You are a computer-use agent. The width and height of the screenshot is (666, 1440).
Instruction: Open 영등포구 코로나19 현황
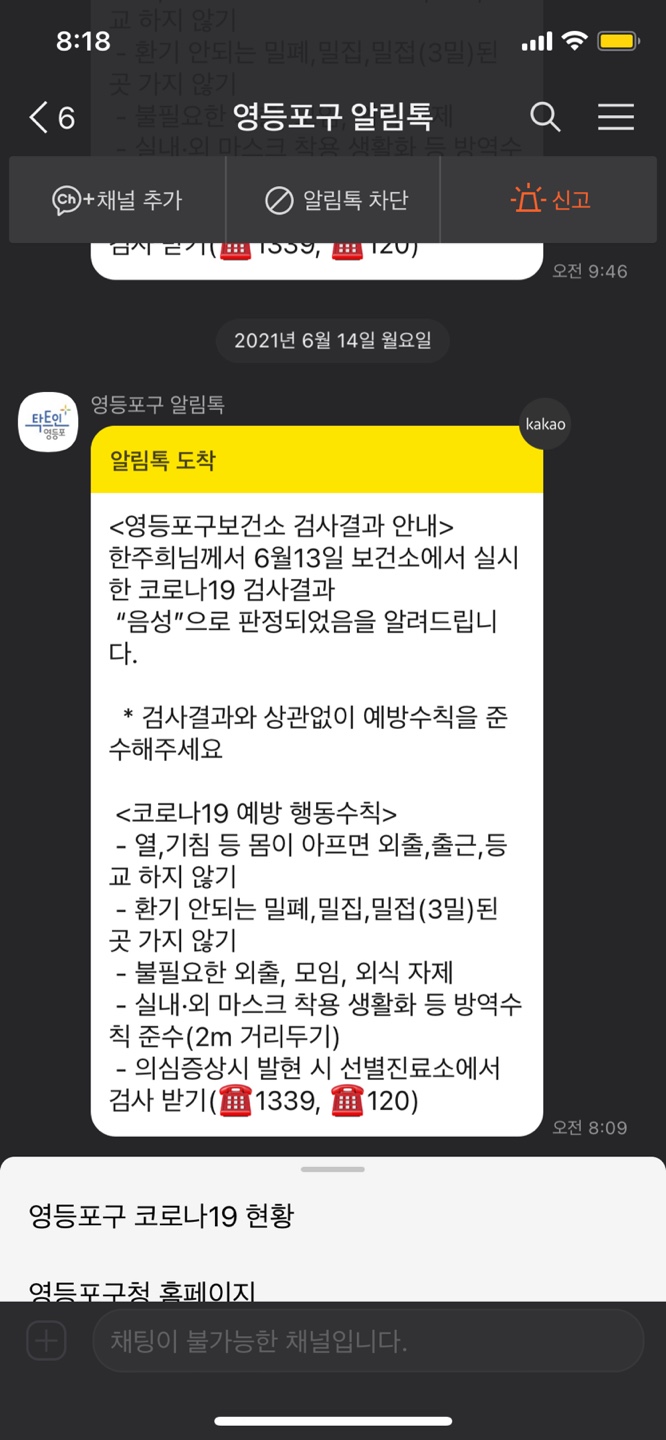[161, 1216]
